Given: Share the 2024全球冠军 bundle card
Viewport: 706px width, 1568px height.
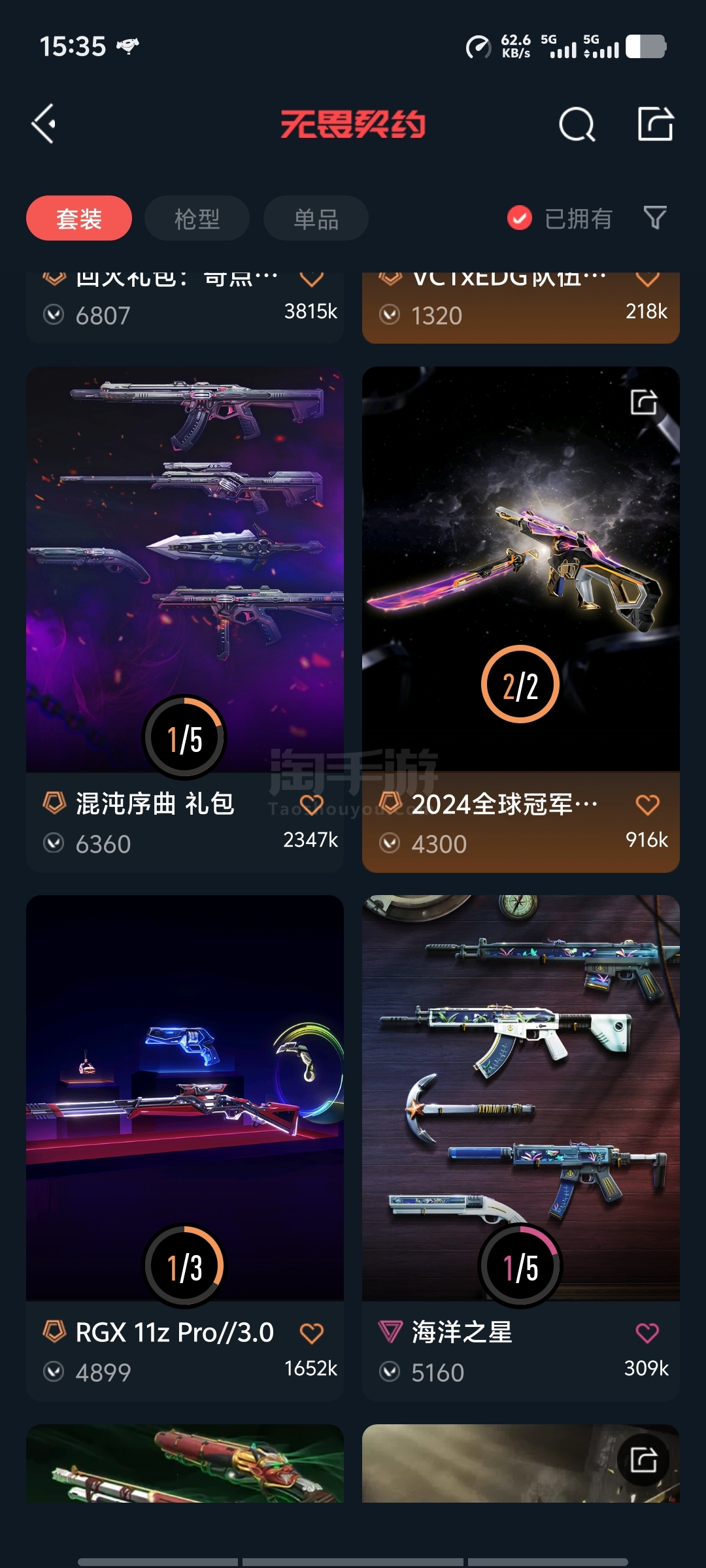Looking at the screenshot, I should click(644, 402).
